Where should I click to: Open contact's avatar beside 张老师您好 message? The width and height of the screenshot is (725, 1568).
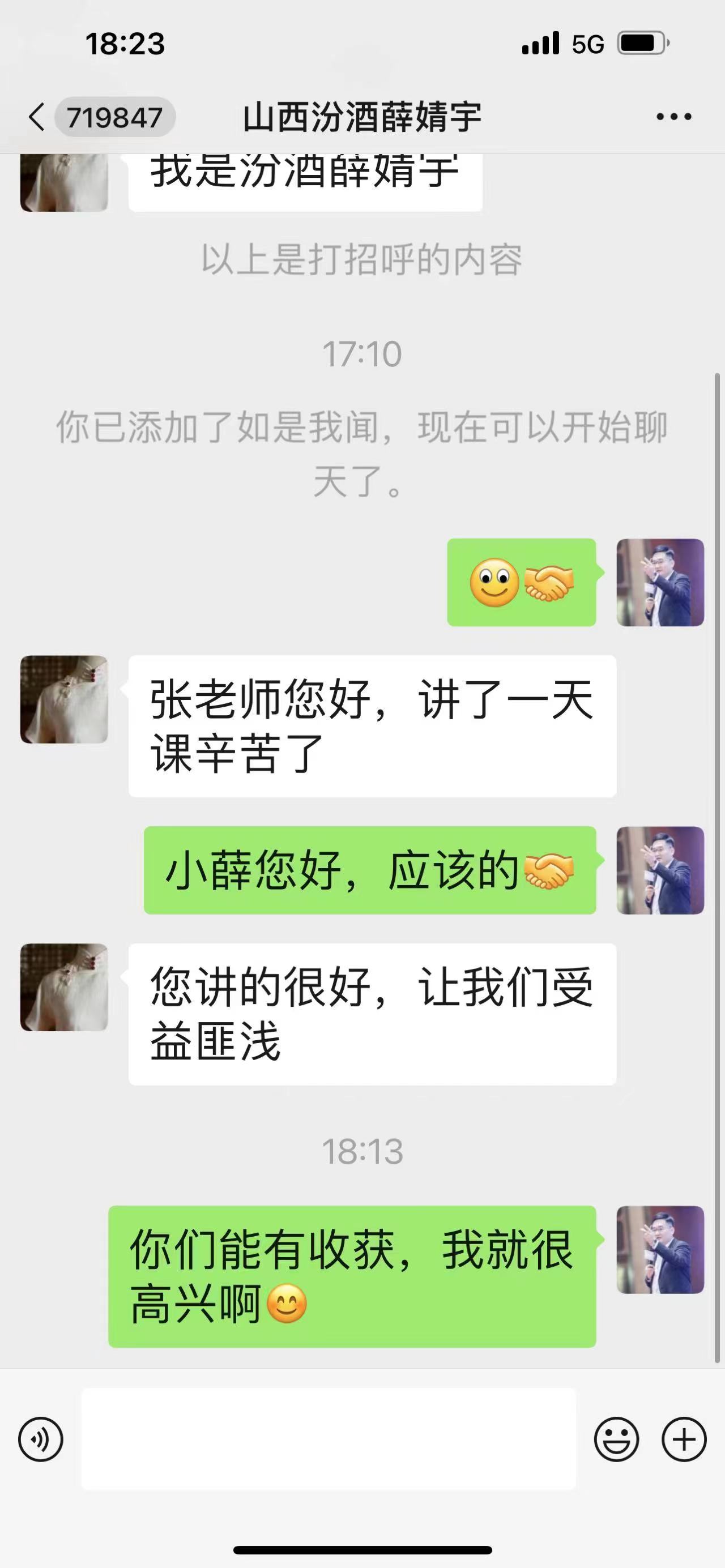point(64,699)
